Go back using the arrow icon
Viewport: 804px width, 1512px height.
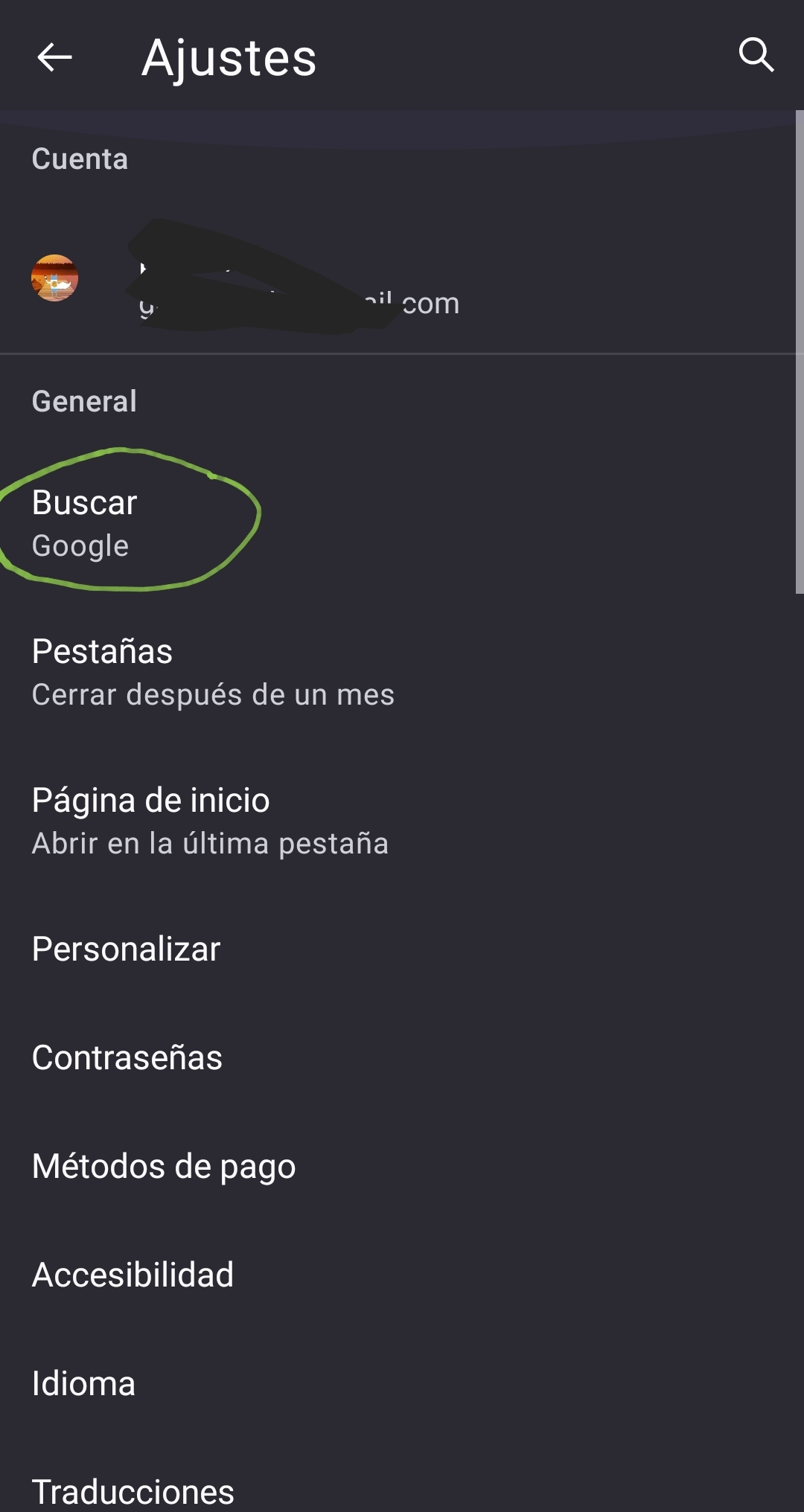click(54, 57)
